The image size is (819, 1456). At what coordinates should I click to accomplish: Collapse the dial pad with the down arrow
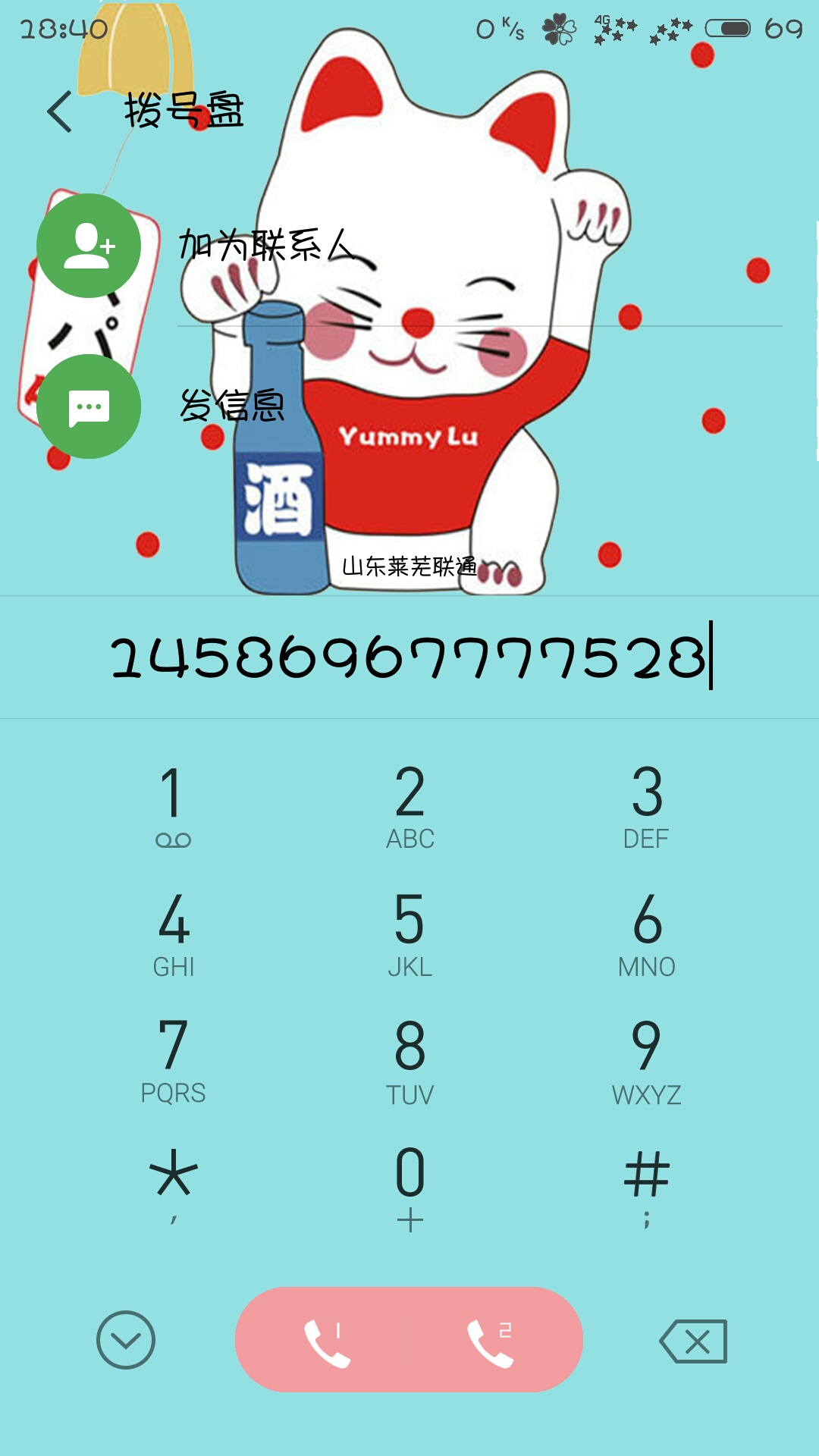pos(126,1340)
